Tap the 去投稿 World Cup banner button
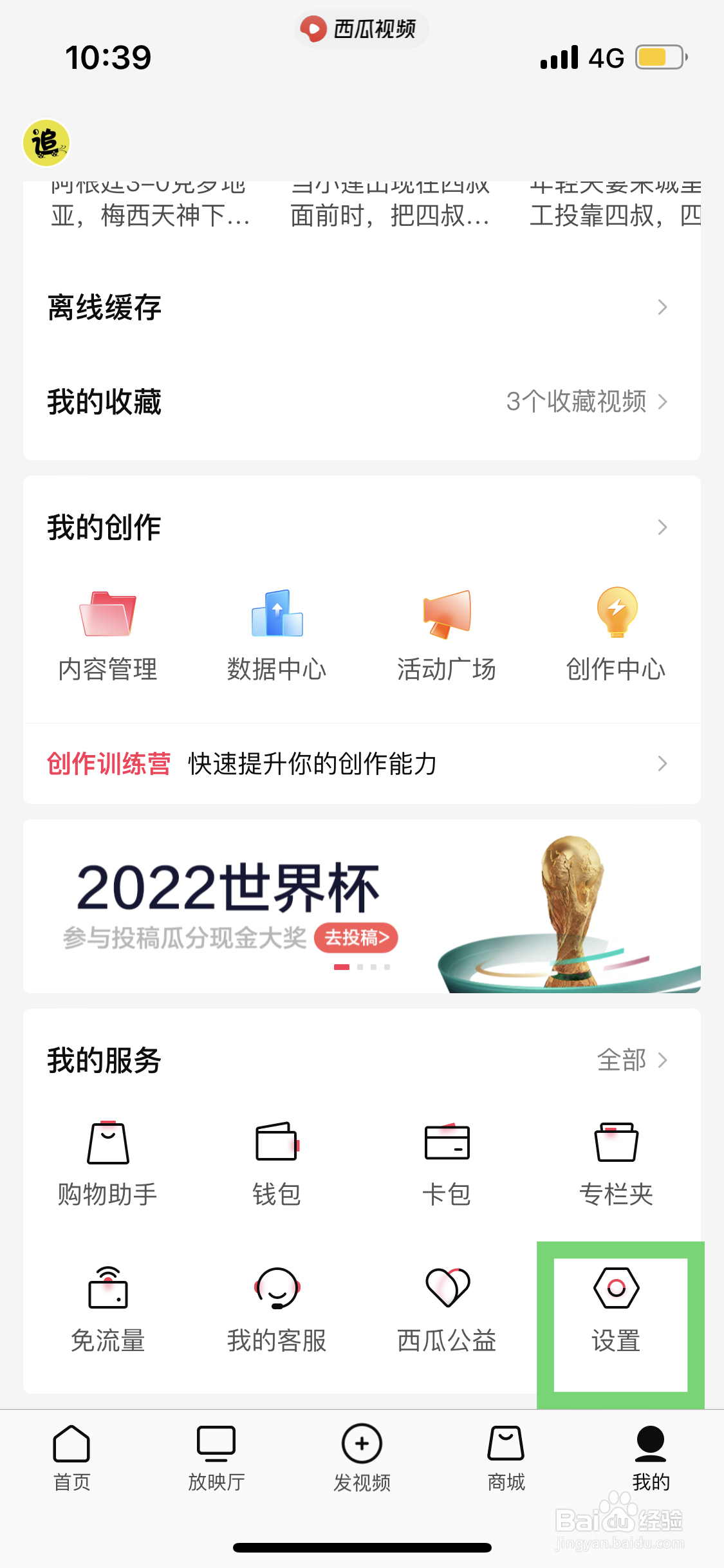 (356, 938)
